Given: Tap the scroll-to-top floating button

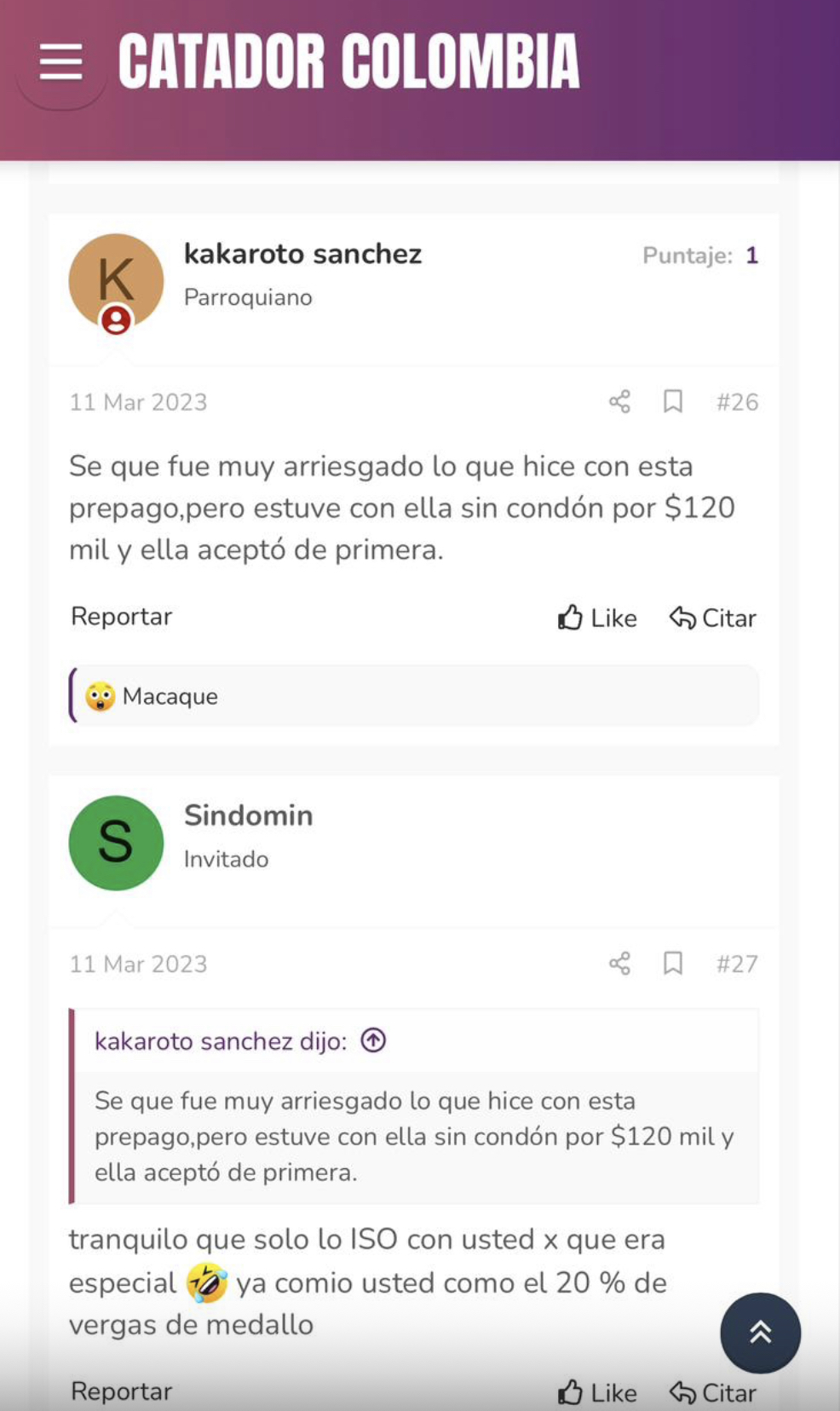Looking at the screenshot, I should point(760,1333).
